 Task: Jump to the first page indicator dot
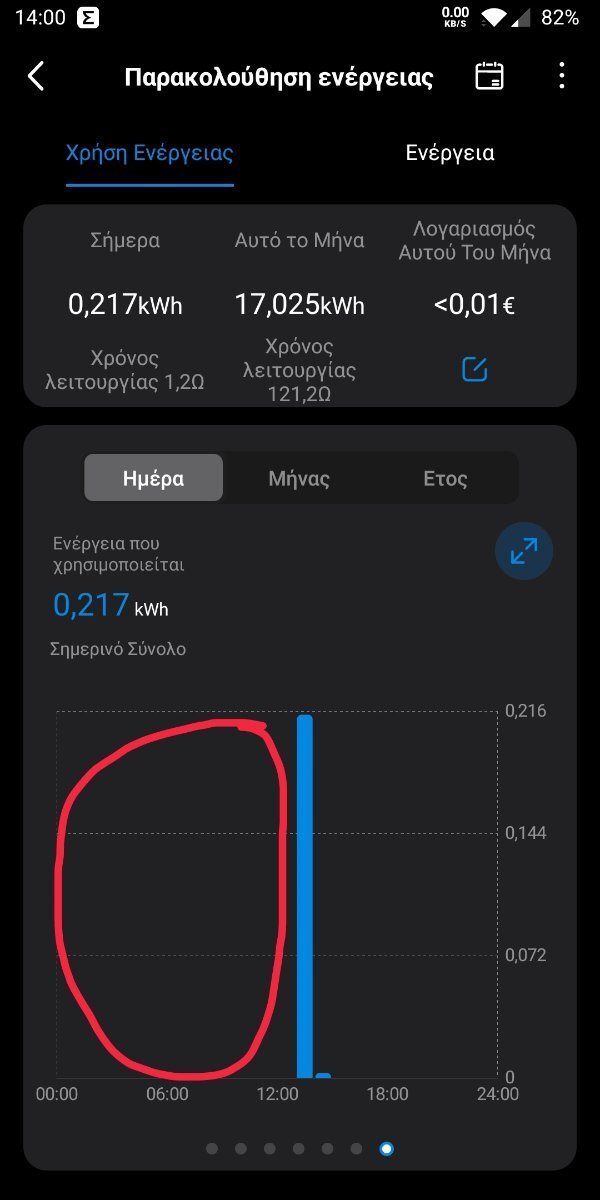tap(212, 1149)
